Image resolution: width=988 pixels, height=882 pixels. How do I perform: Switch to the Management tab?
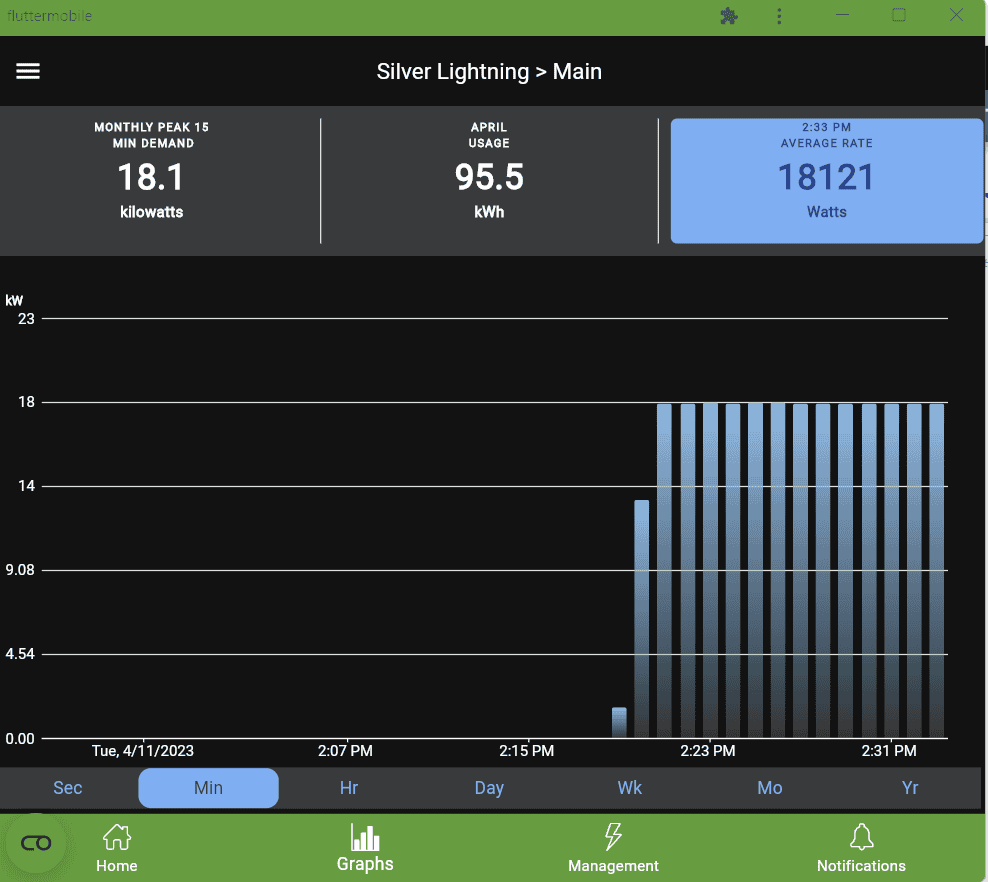[613, 848]
